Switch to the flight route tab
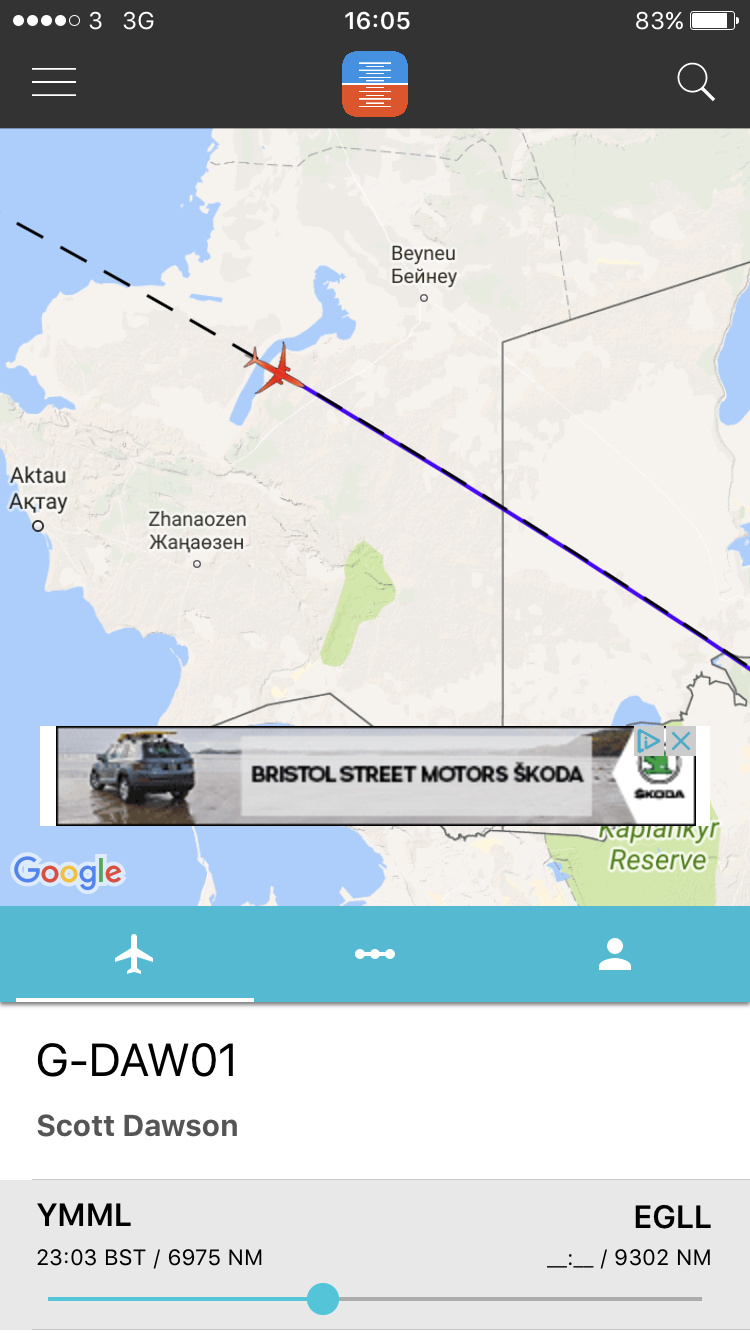 [x=375, y=955]
